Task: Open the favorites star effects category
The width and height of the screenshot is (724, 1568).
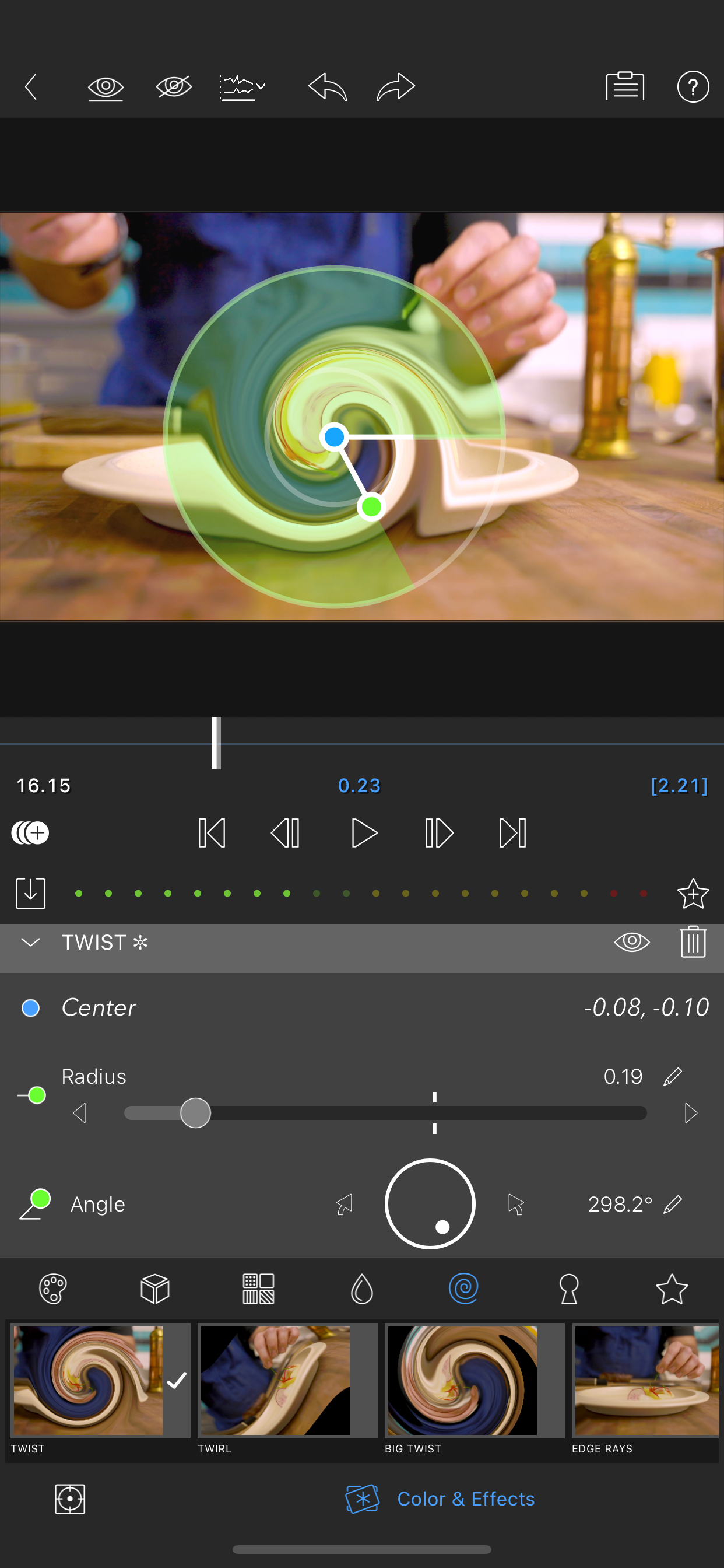Action: click(672, 1288)
